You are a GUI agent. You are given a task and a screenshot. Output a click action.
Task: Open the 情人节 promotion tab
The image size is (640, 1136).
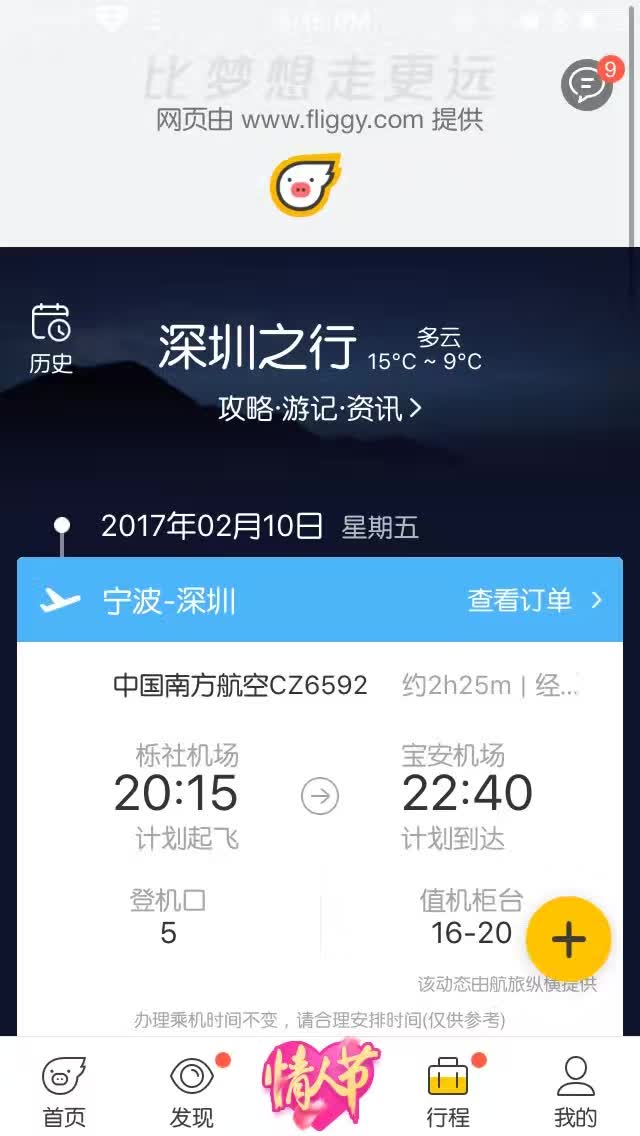tap(320, 1086)
